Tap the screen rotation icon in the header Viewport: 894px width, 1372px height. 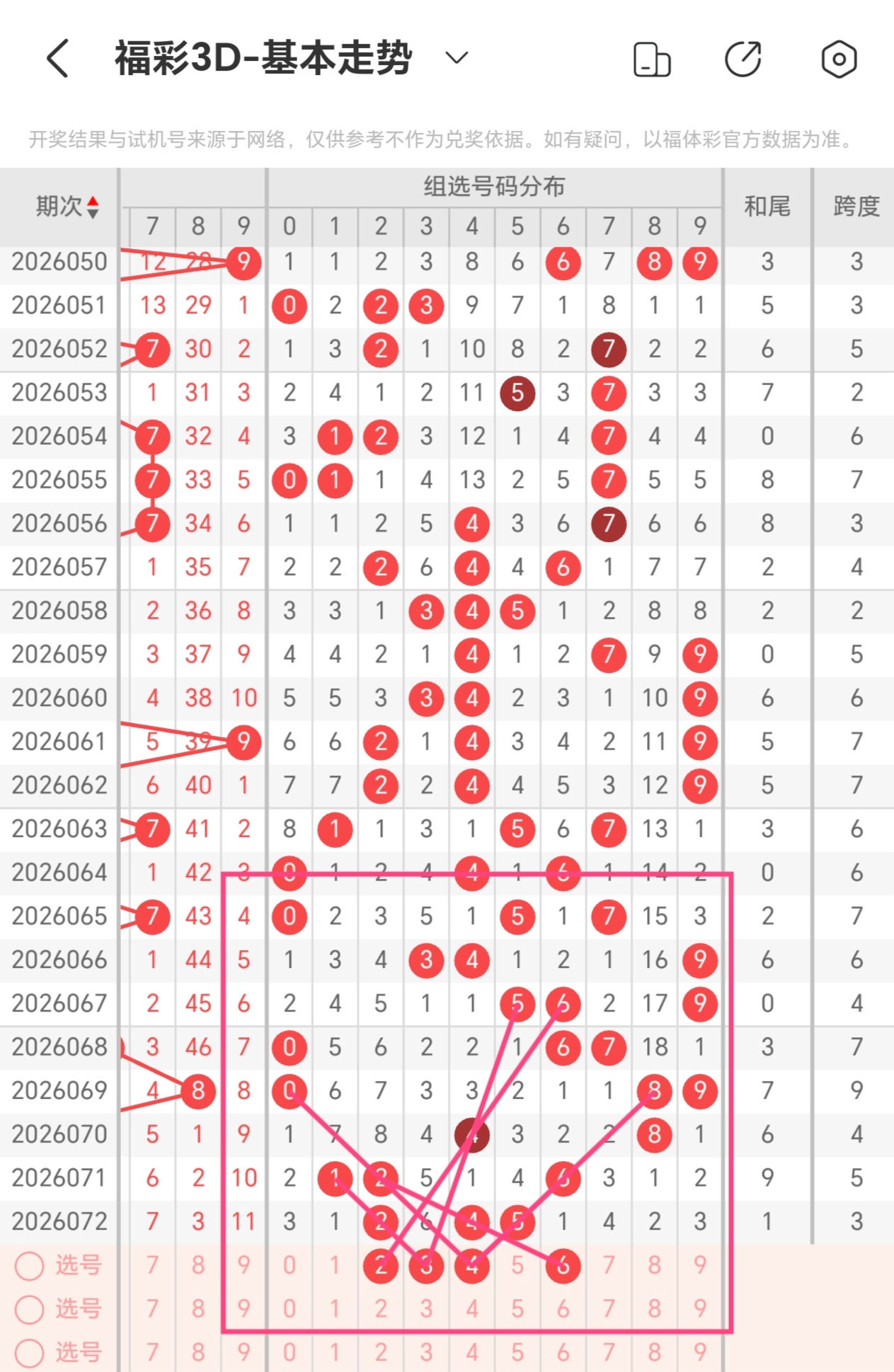[x=651, y=59]
